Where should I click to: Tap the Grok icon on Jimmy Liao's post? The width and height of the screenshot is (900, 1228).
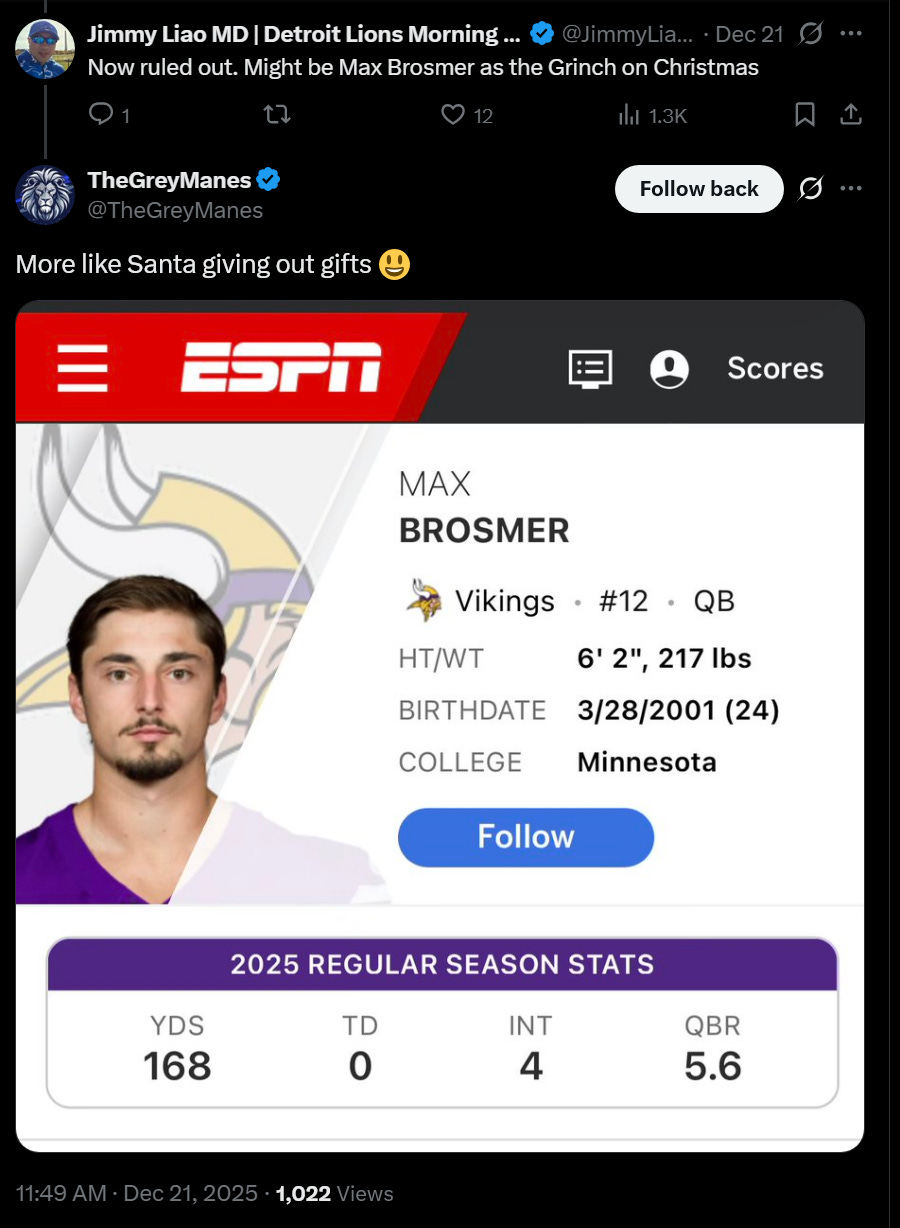(811, 33)
